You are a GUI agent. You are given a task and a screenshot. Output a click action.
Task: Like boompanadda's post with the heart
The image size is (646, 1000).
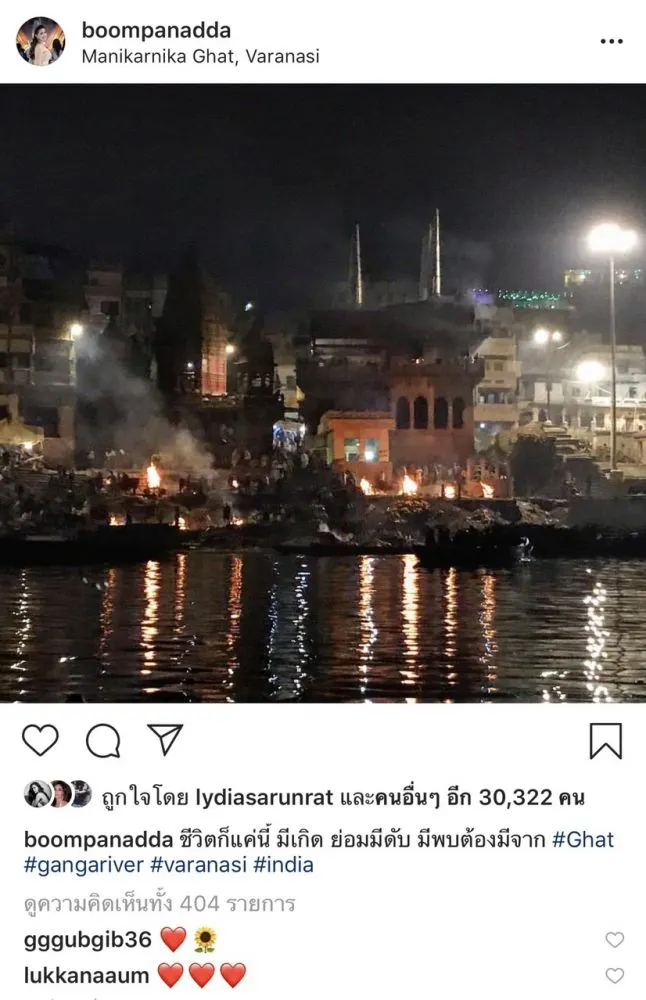[x=40, y=740]
